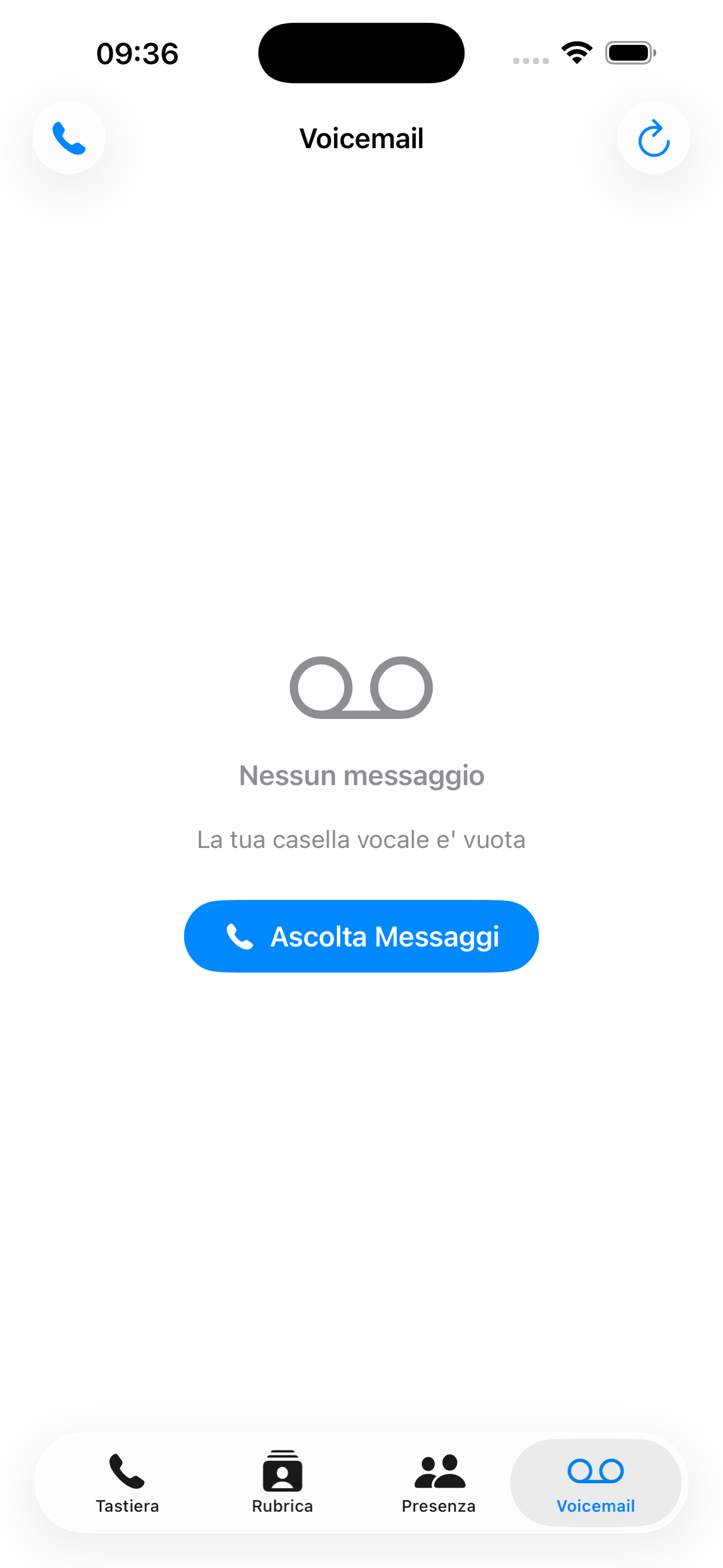Select the highlighted Voicemail tape icon
The width and height of the screenshot is (723, 1568).
pos(596,1469)
